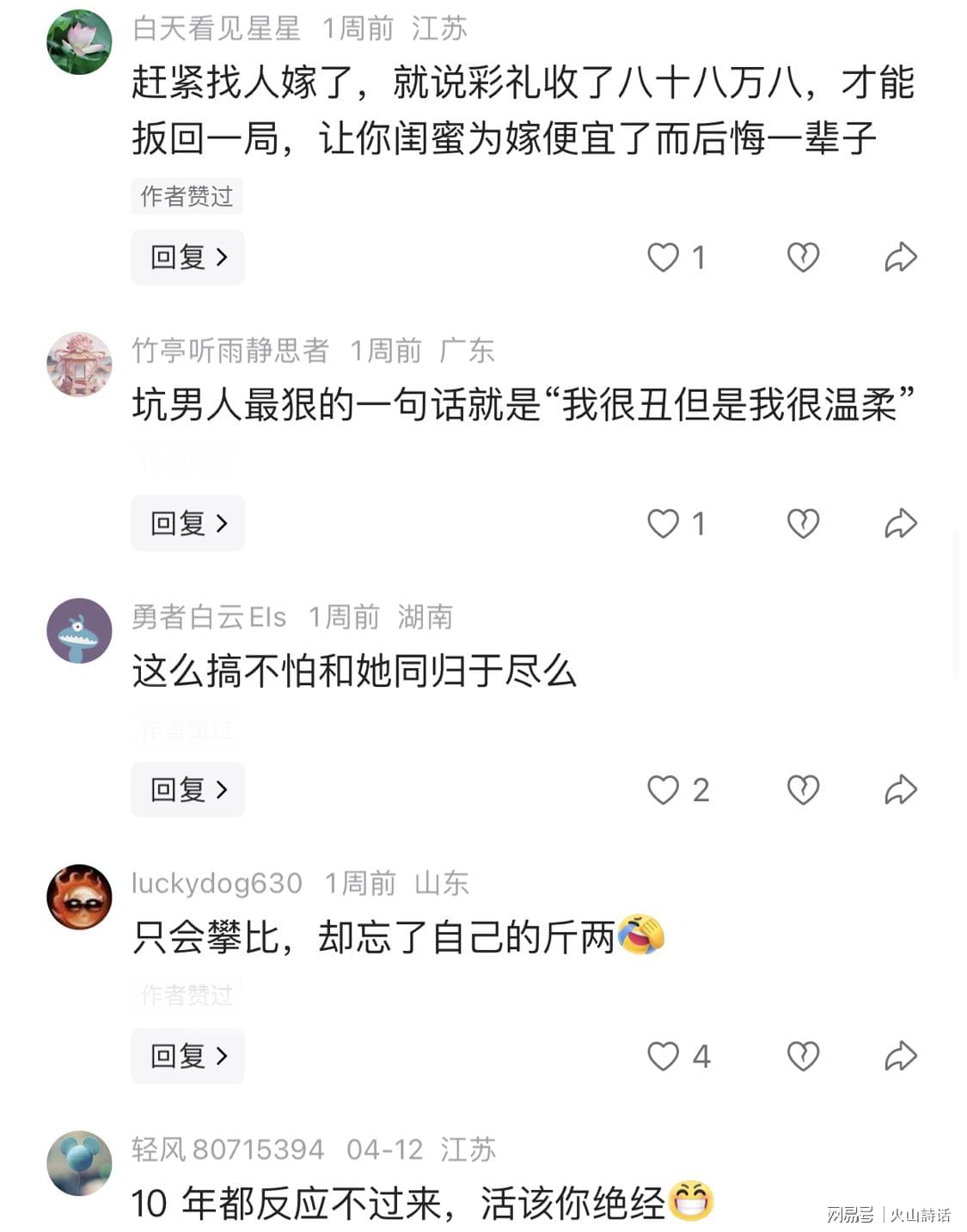Screen dimensions: 967x1232
Task: Share 白天看见星星's comment
Action: point(901,257)
